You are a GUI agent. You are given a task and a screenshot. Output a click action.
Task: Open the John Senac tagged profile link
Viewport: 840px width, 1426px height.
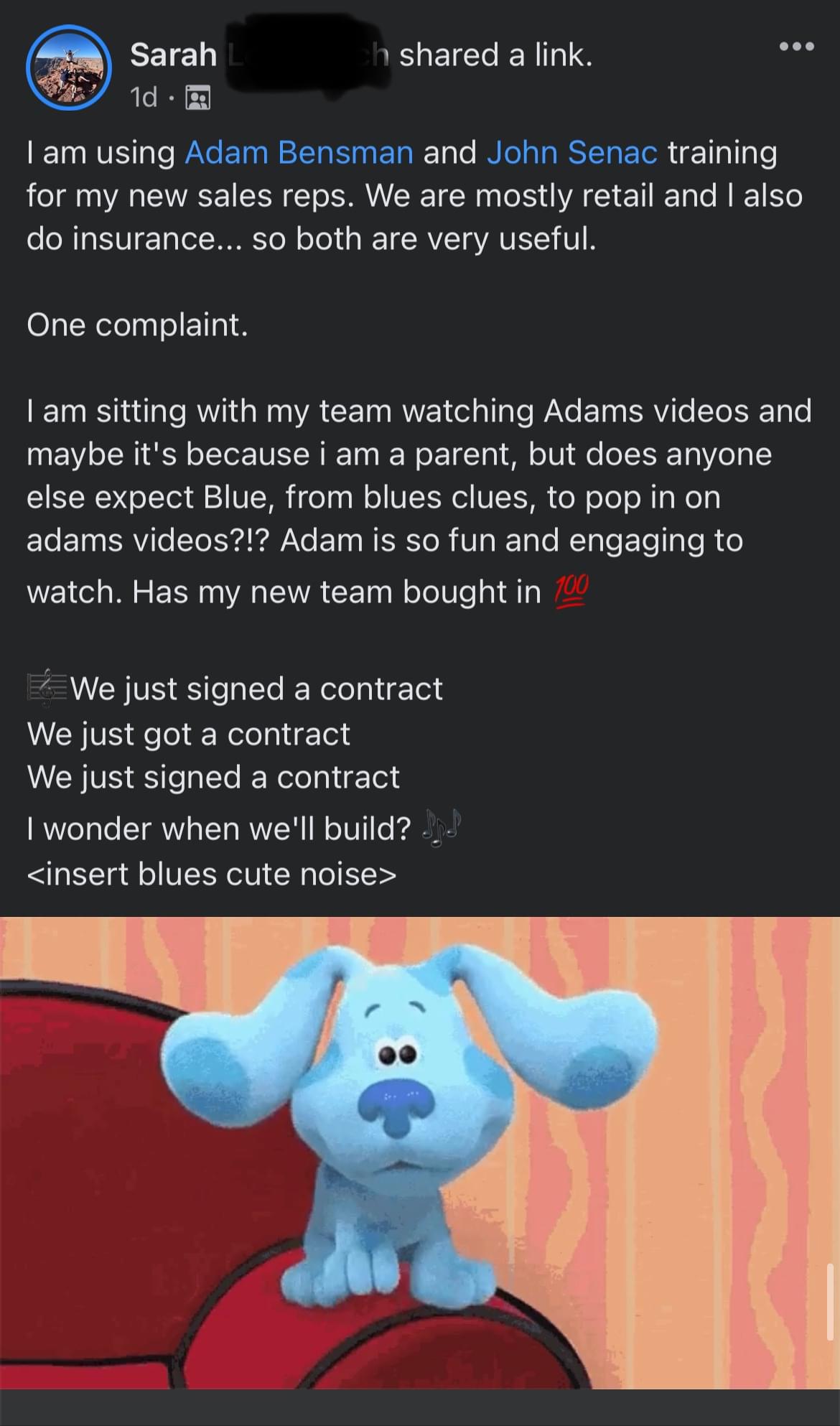click(571, 152)
